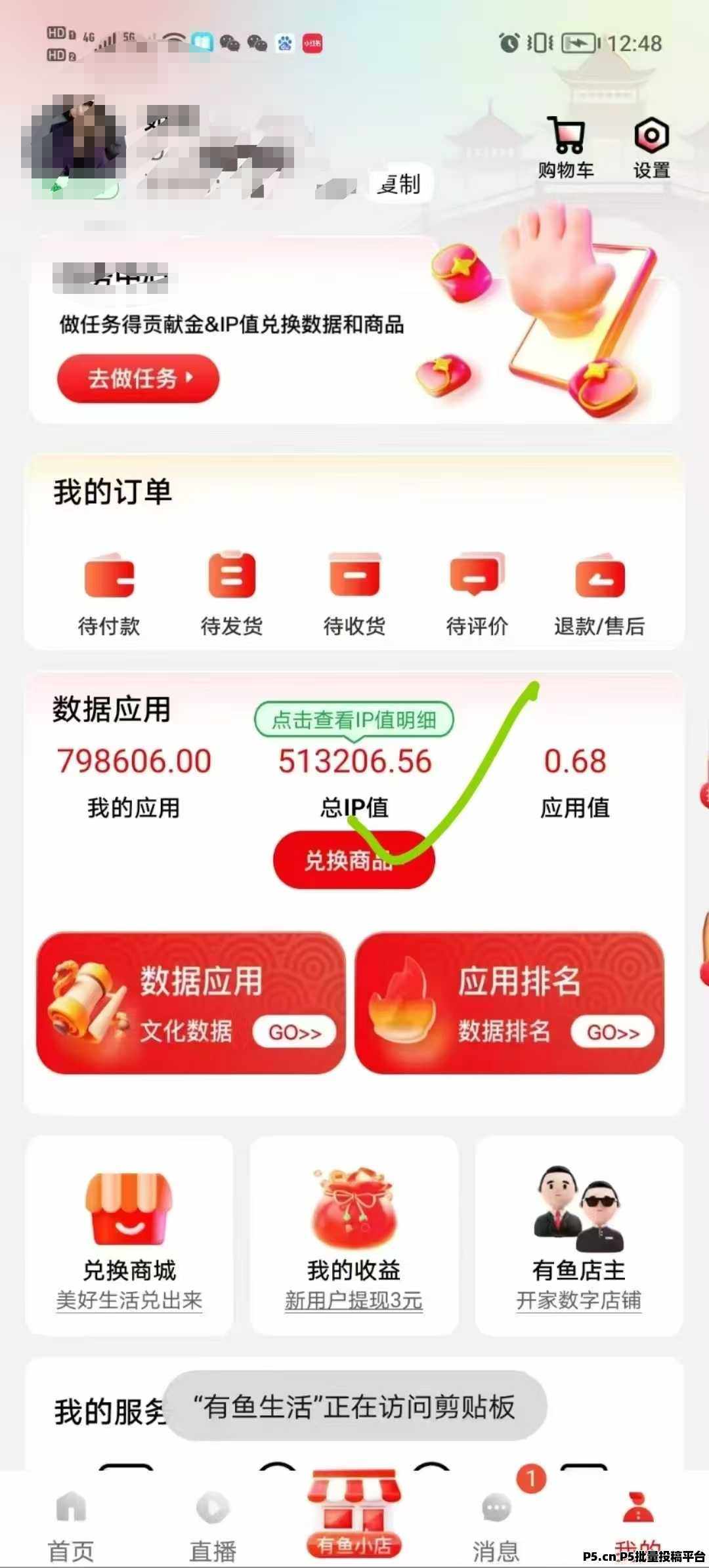Screen dimensions: 709x1568
Task: Open the 应用排名 数据排名 card
Action: pyautogui.click(x=510, y=1002)
